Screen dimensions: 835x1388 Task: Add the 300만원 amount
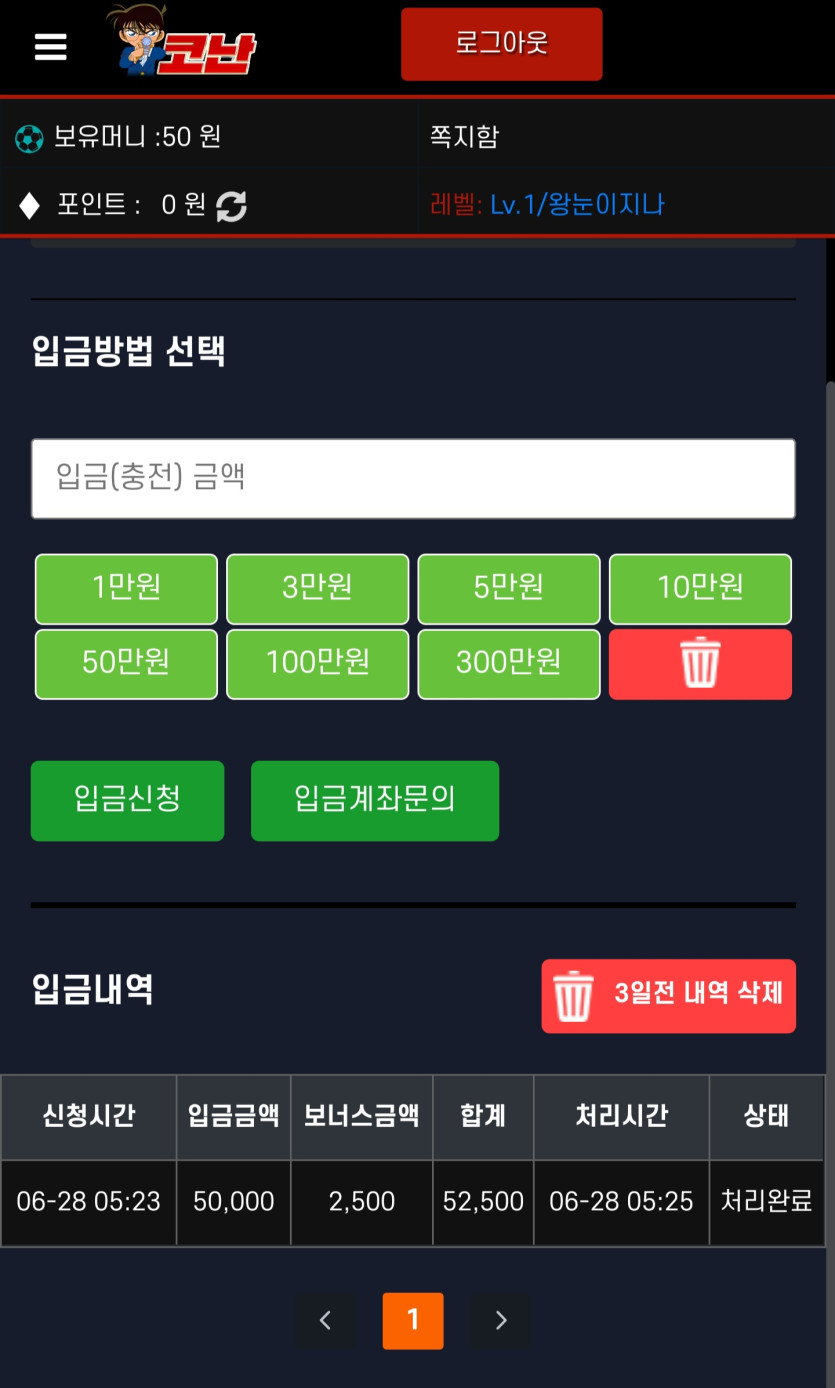(508, 663)
